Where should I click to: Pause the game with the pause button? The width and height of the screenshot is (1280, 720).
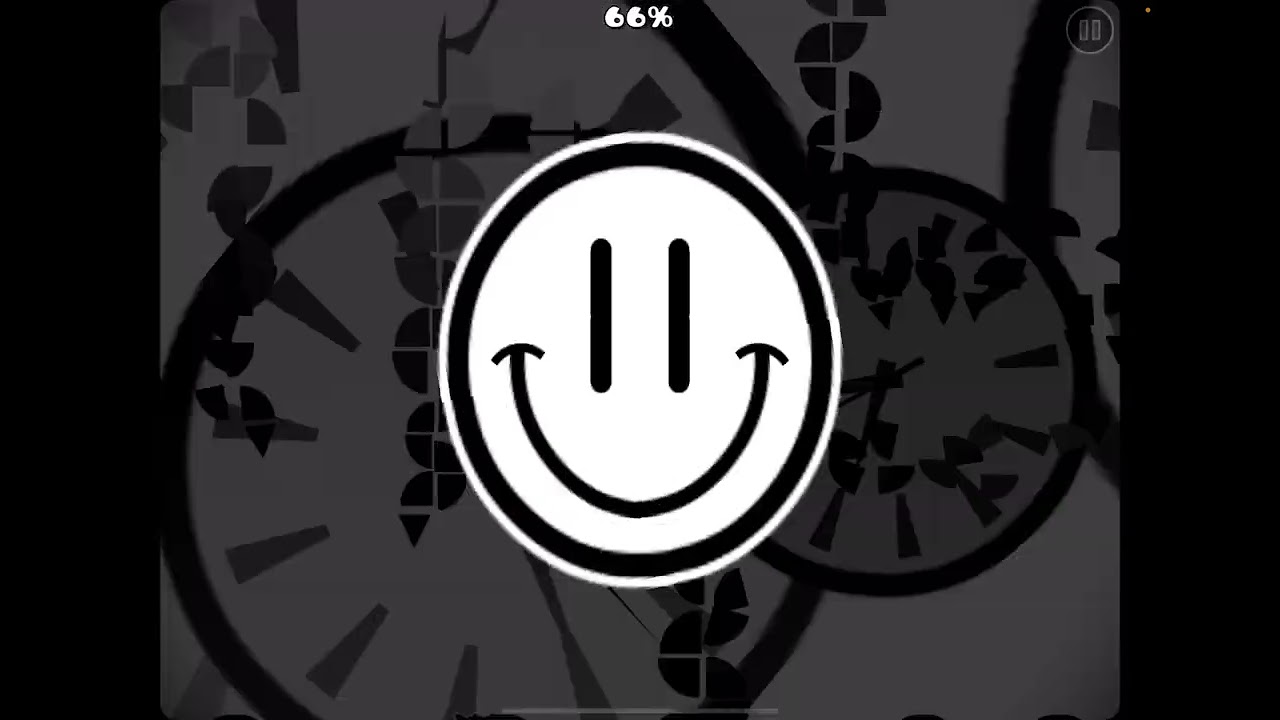coord(1089,31)
